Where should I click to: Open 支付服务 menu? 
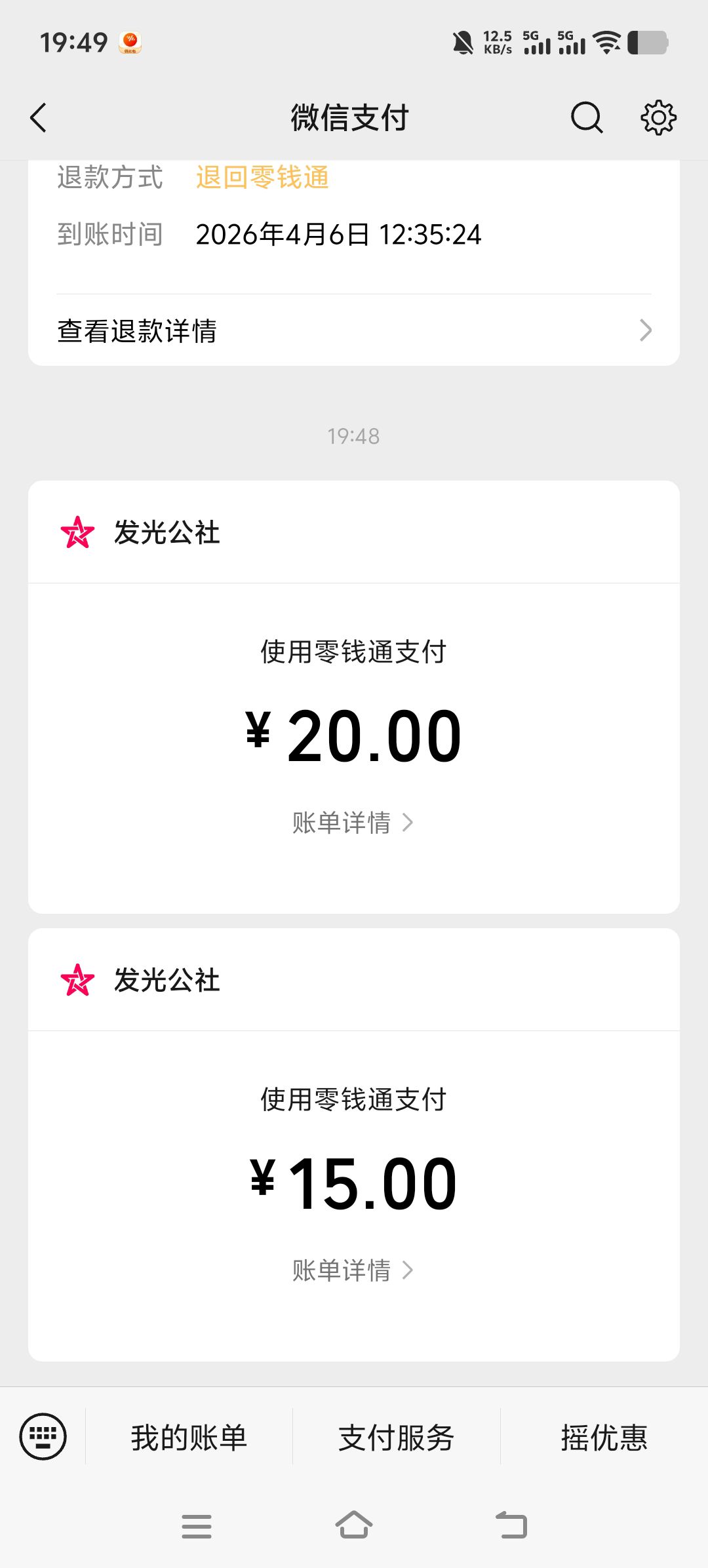click(x=396, y=1438)
